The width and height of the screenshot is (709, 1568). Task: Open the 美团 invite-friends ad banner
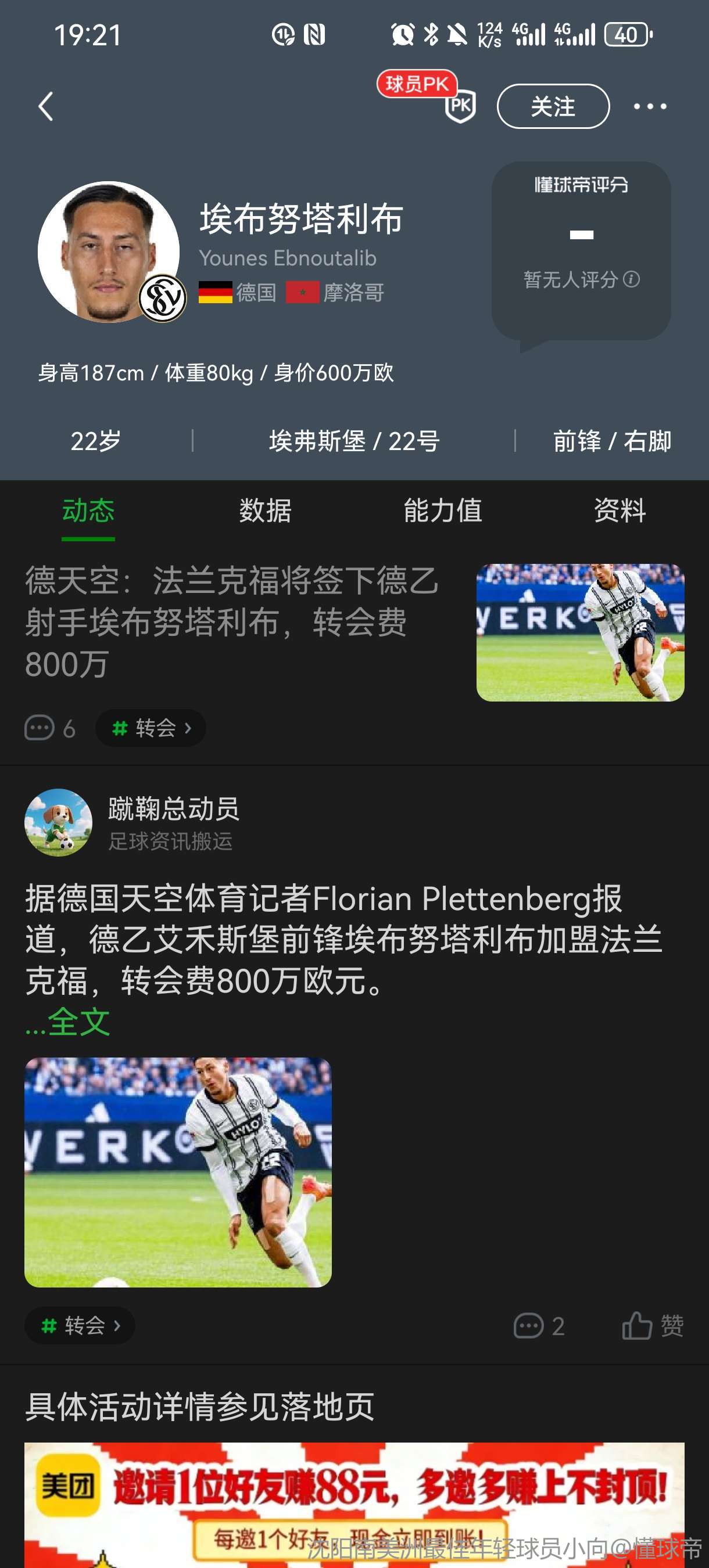click(354, 1504)
